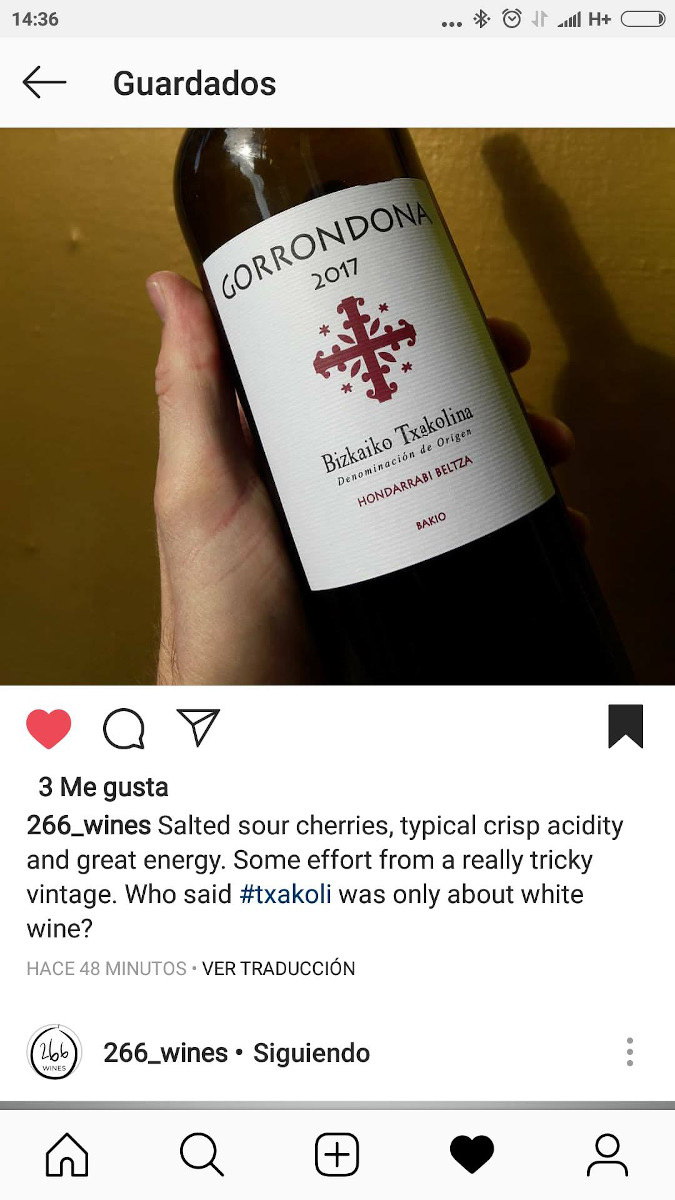Open the Activity heart tab
Image resolution: width=675 pixels, height=1200 pixels.
[x=472, y=1155]
